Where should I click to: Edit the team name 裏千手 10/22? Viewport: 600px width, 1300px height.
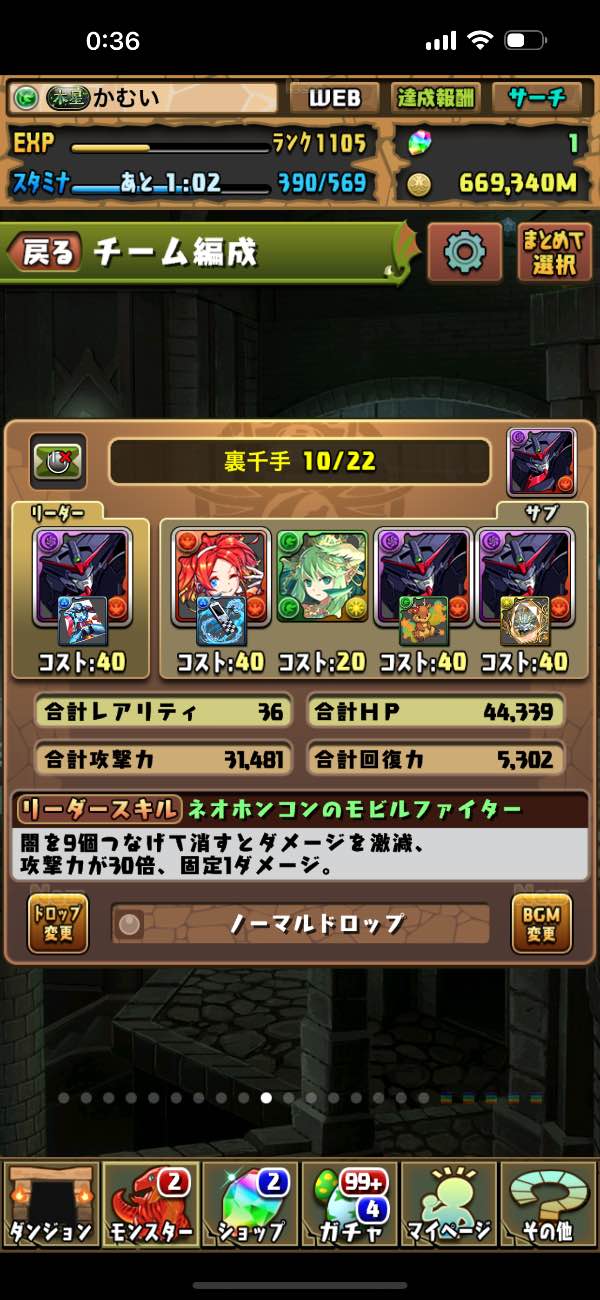point(300,461)
